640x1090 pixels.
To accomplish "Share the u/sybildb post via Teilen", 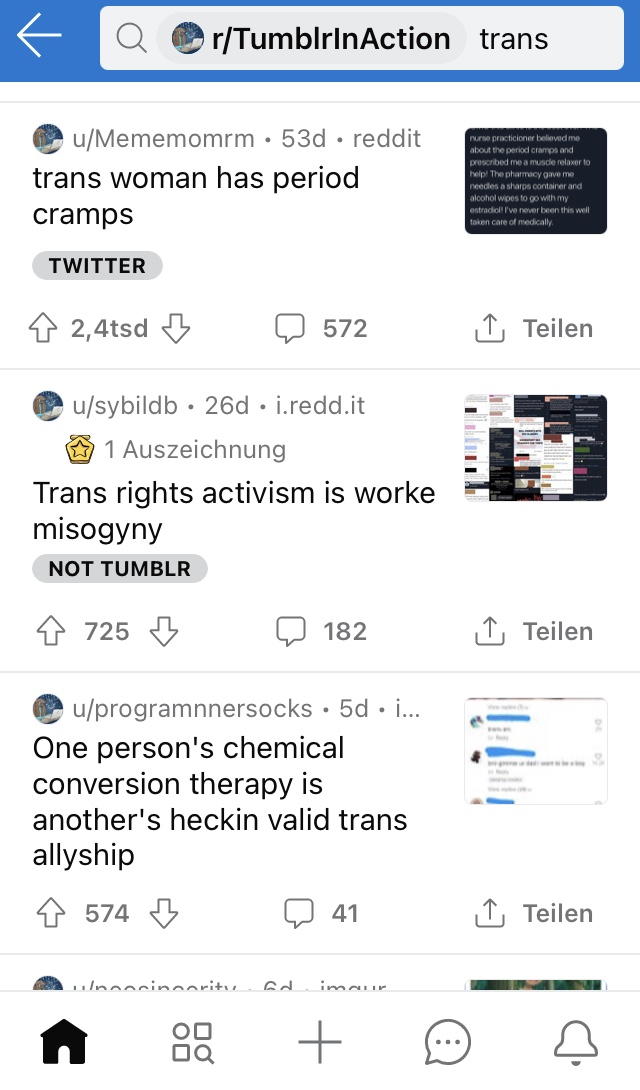I will [x=533, y=631].
